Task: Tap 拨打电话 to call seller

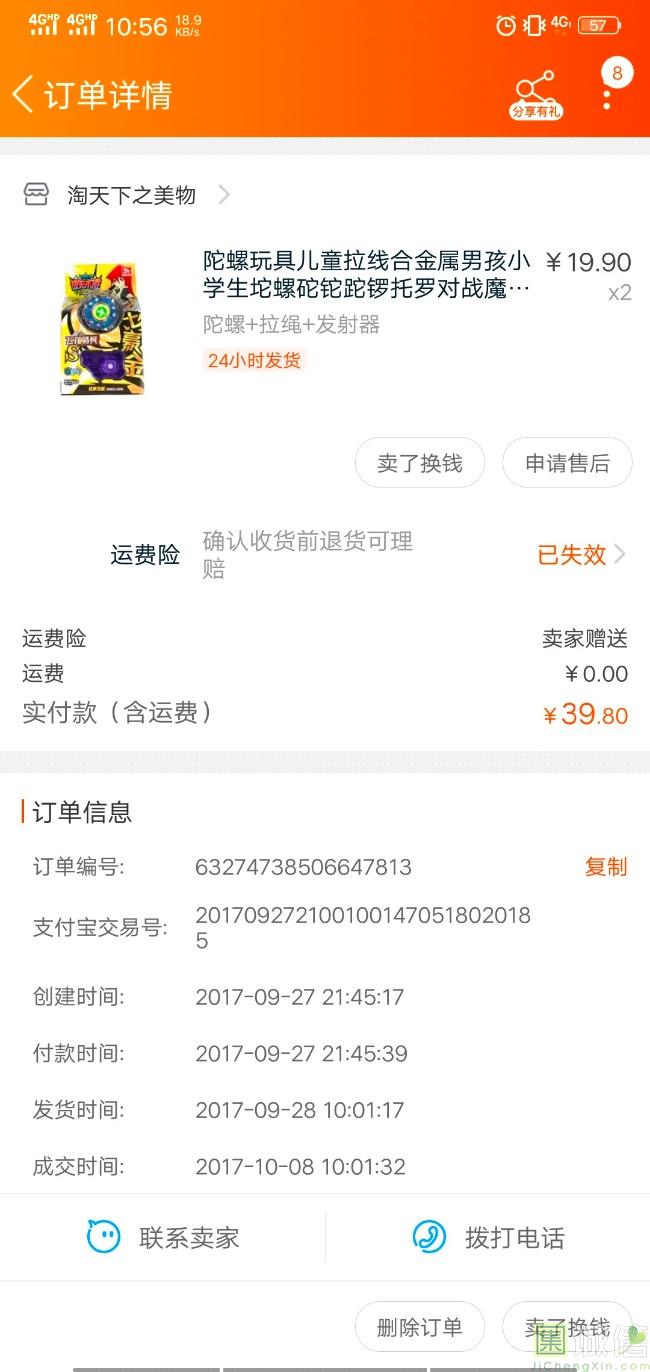Action: tap(488, 1237)
